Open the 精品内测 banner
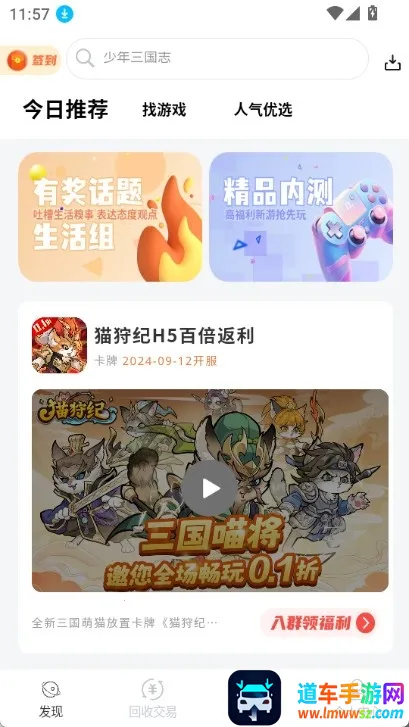The height and width of the screenshot is (727, 409). 301,217
